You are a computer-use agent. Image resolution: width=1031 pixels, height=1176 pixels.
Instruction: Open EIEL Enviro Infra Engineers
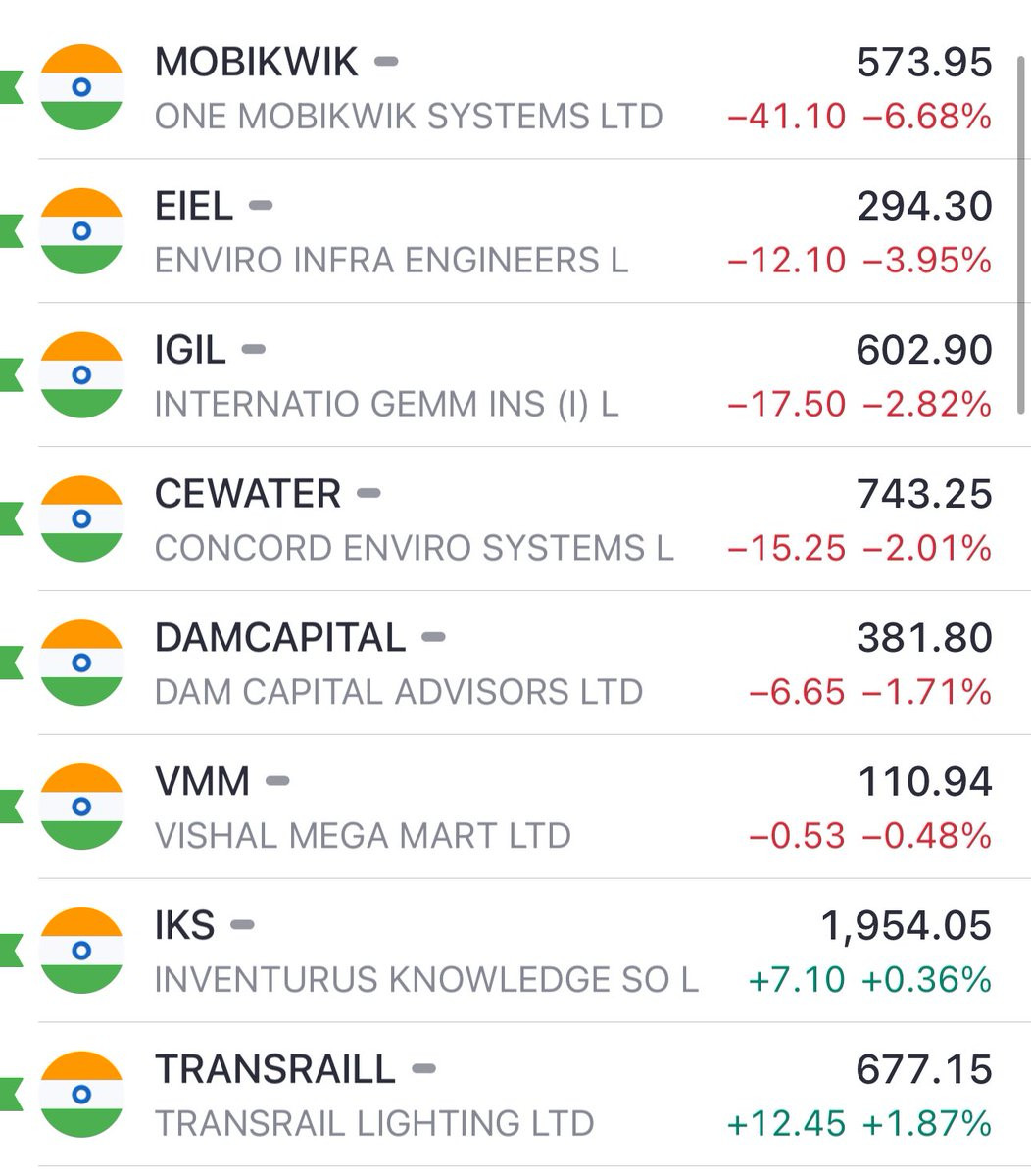pos(515,231)
